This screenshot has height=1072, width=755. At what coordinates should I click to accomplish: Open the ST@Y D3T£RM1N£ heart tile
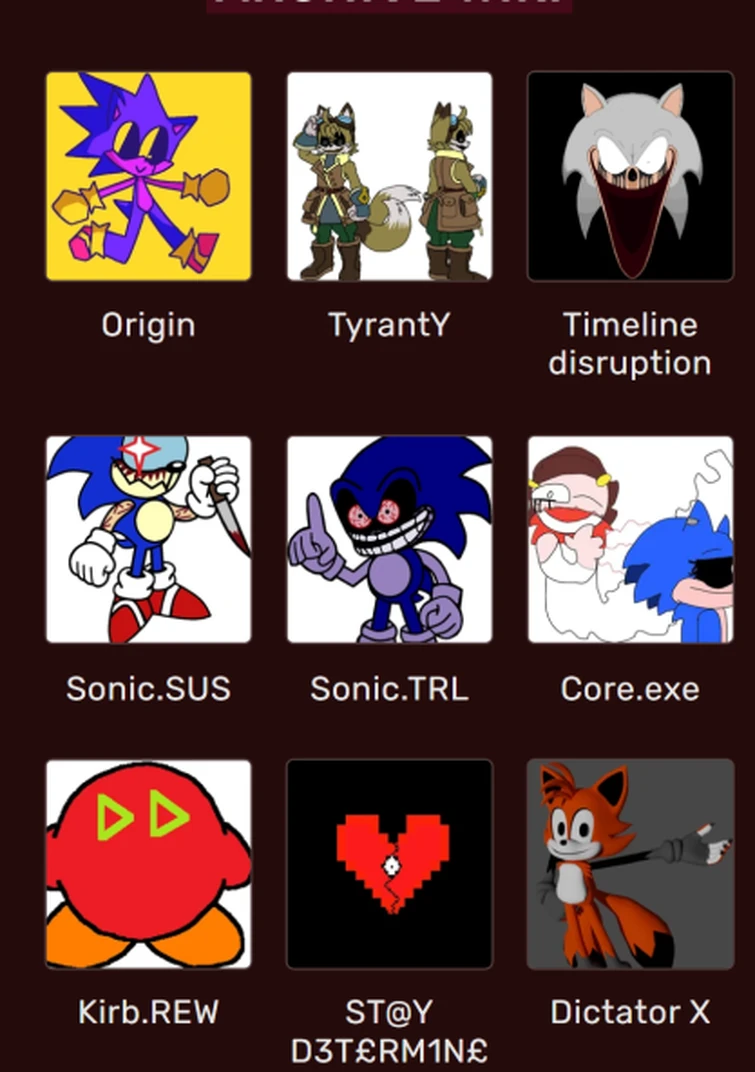tap(389, 864)
